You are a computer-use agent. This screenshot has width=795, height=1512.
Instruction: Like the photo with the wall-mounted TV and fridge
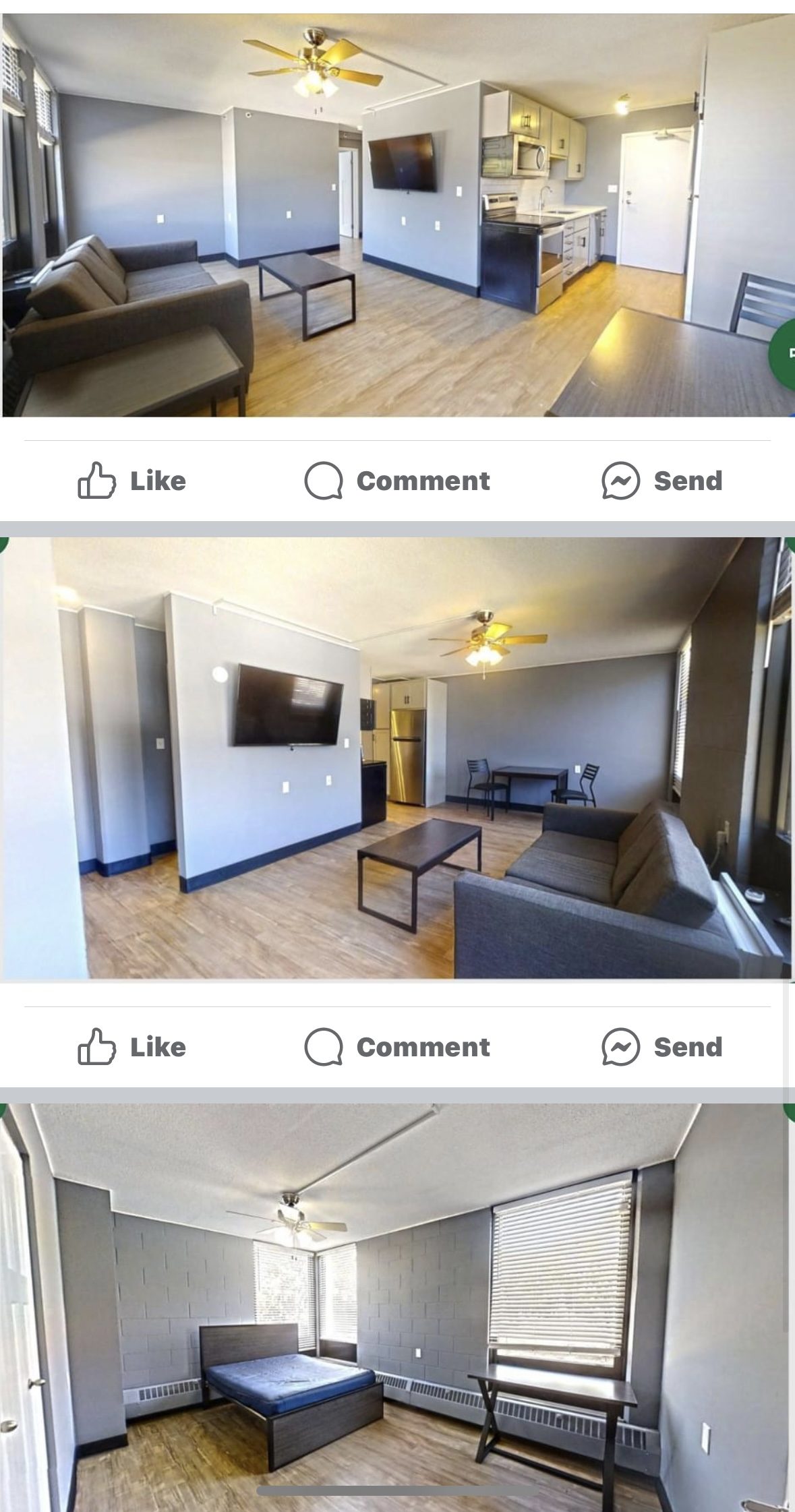click(132, 1047)
